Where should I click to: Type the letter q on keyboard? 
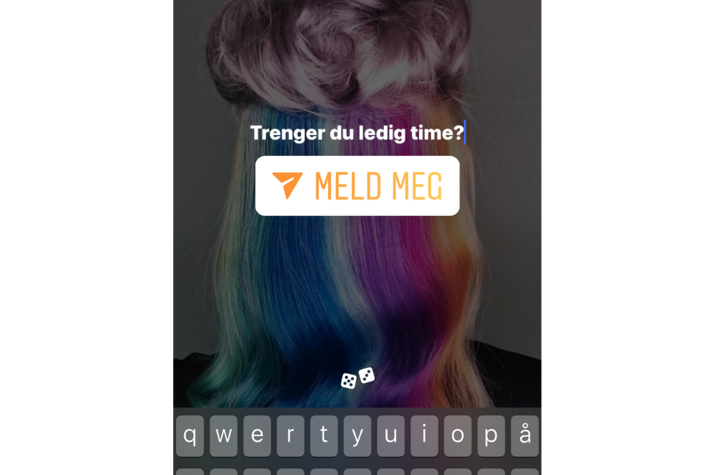click(190, 436)
